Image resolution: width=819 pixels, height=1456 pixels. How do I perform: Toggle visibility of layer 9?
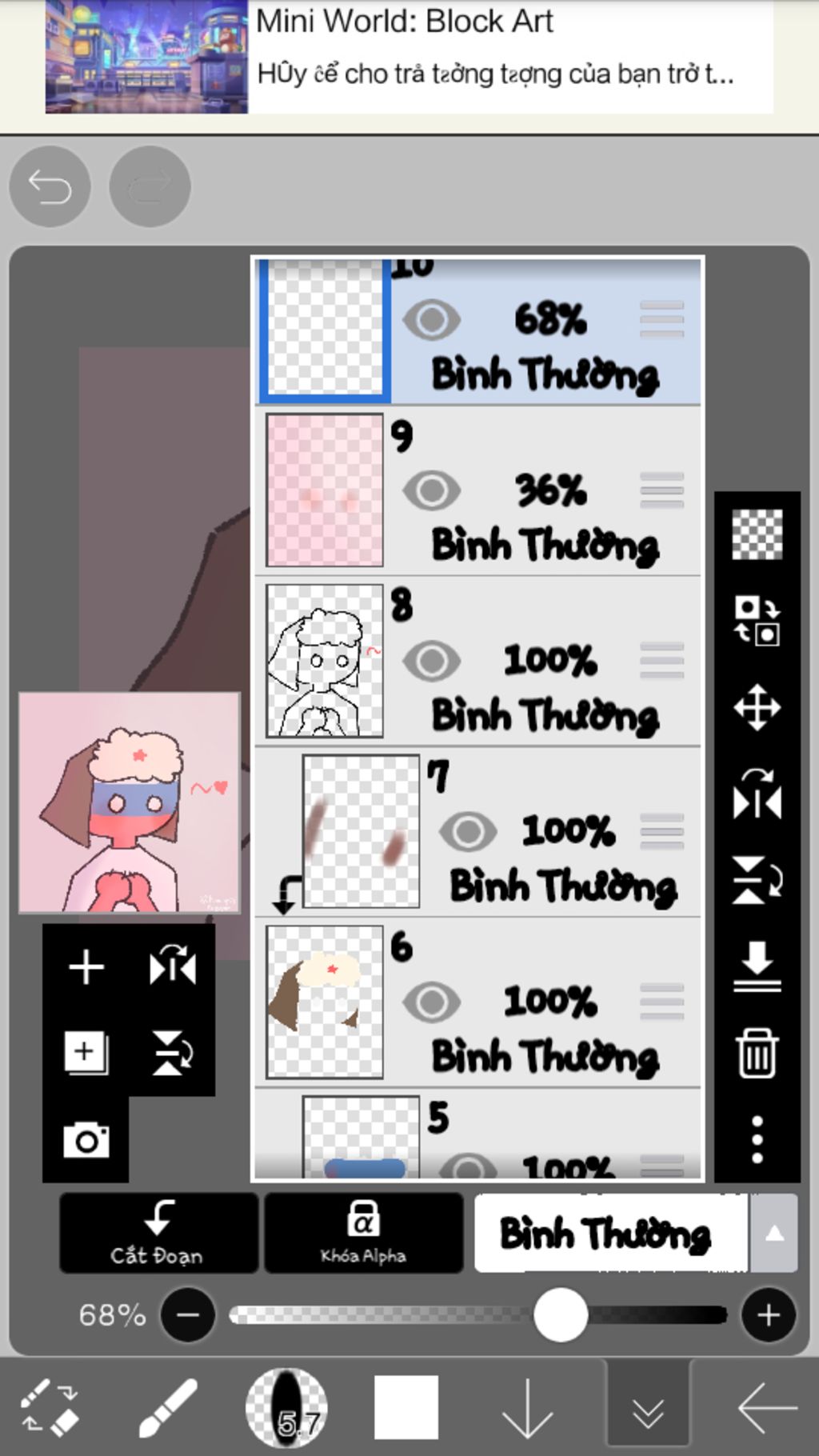(x=431, y=490)
